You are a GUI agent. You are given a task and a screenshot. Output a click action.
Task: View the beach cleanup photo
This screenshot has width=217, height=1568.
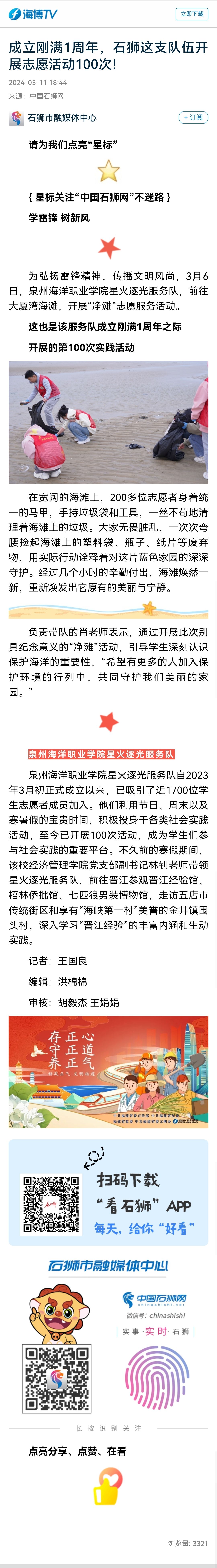108,422
